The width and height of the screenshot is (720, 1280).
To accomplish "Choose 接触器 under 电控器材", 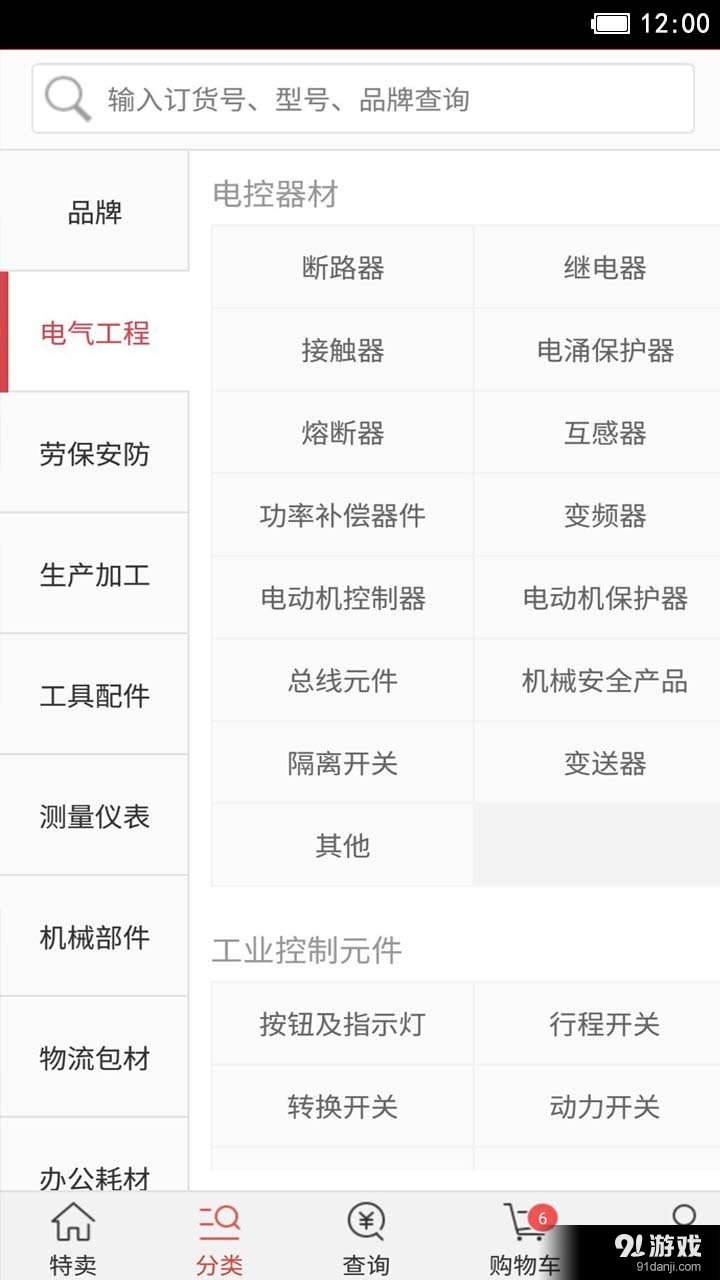I will pyautogui.click(x=343, y=351).
